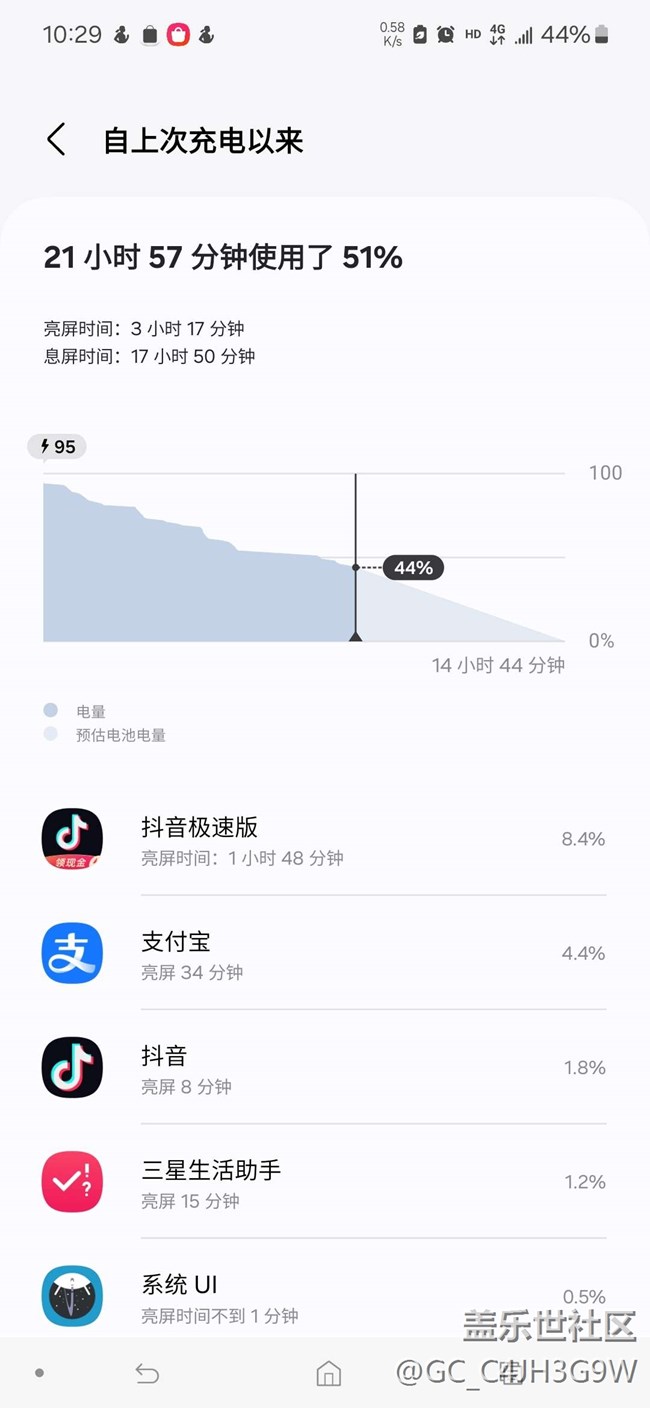Go back from 自上次充电以来 page

click(56, 140)
